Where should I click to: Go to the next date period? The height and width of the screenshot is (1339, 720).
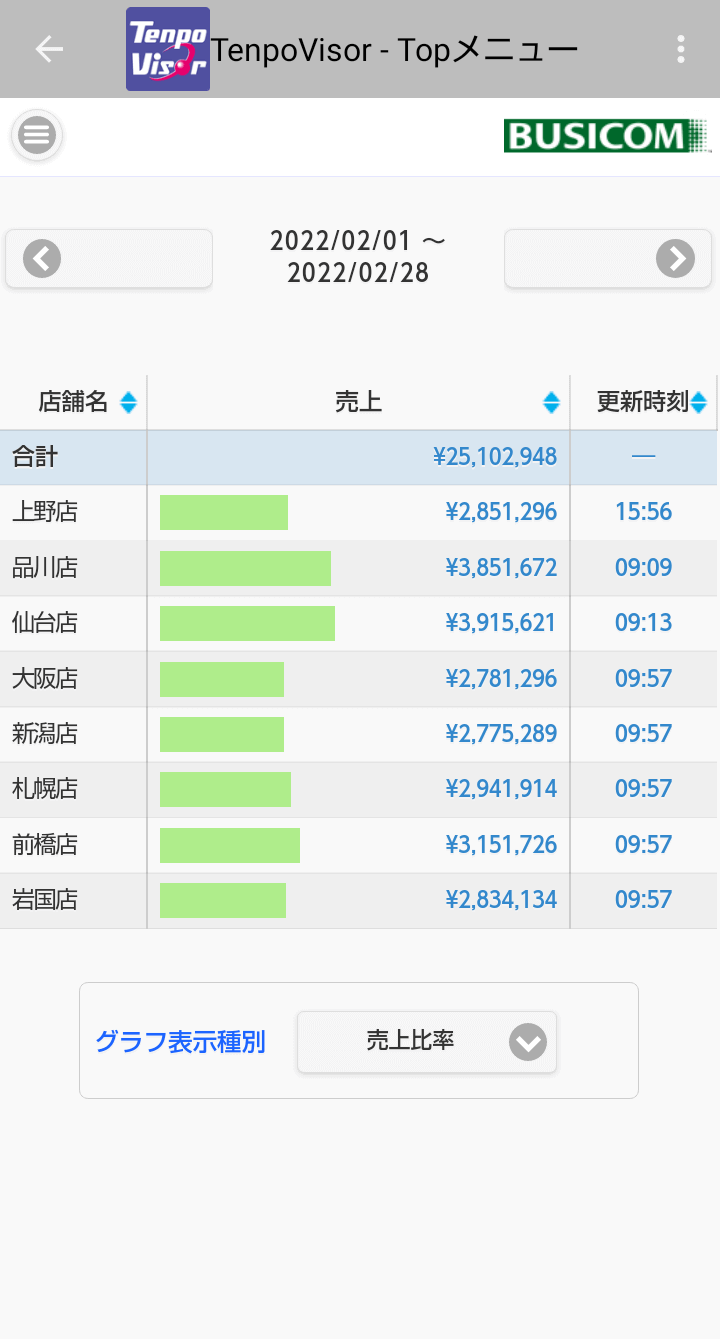click(x=608, y=259)
